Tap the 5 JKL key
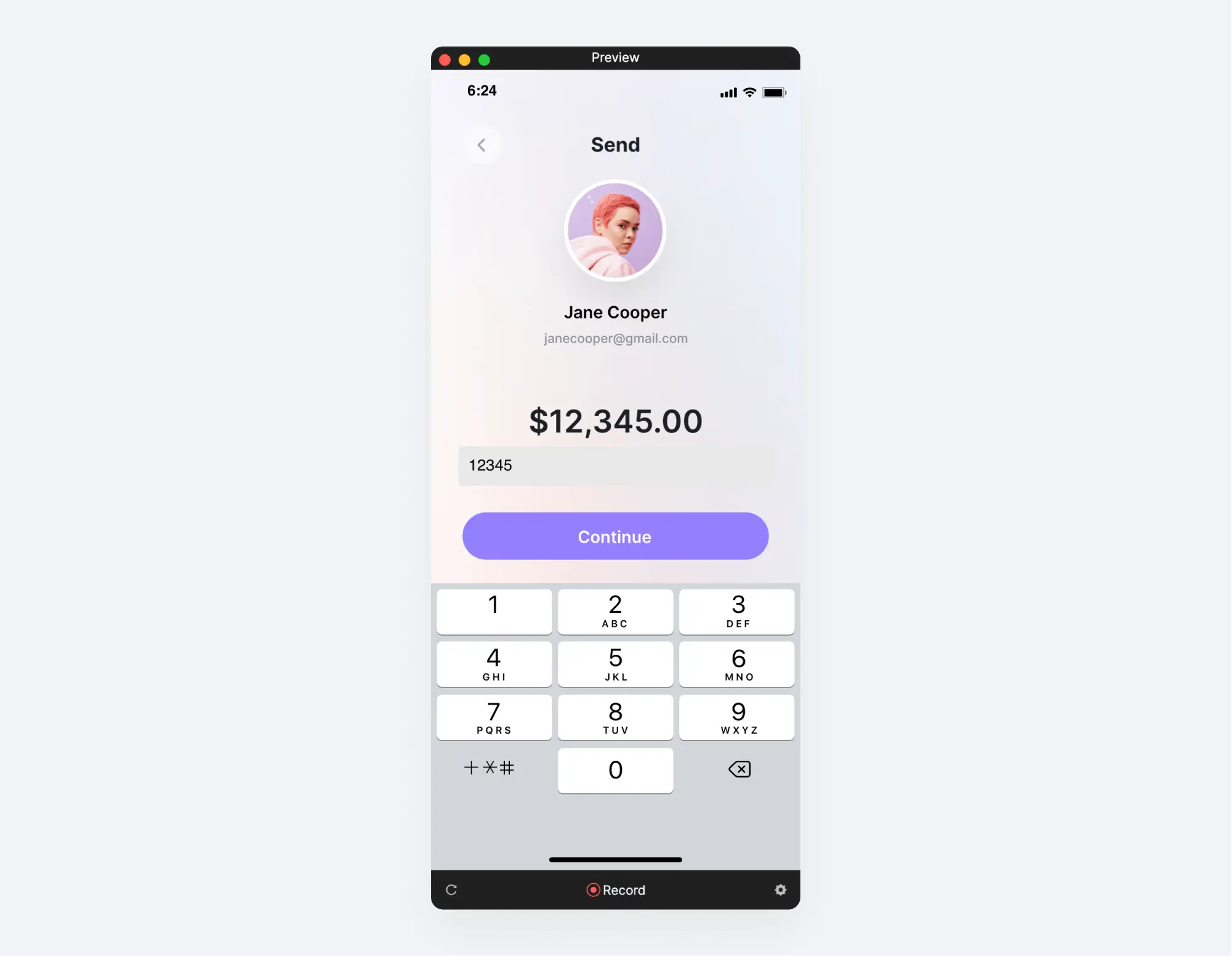1232x956 pixels. pyautogui.click(x=615, y=664)
